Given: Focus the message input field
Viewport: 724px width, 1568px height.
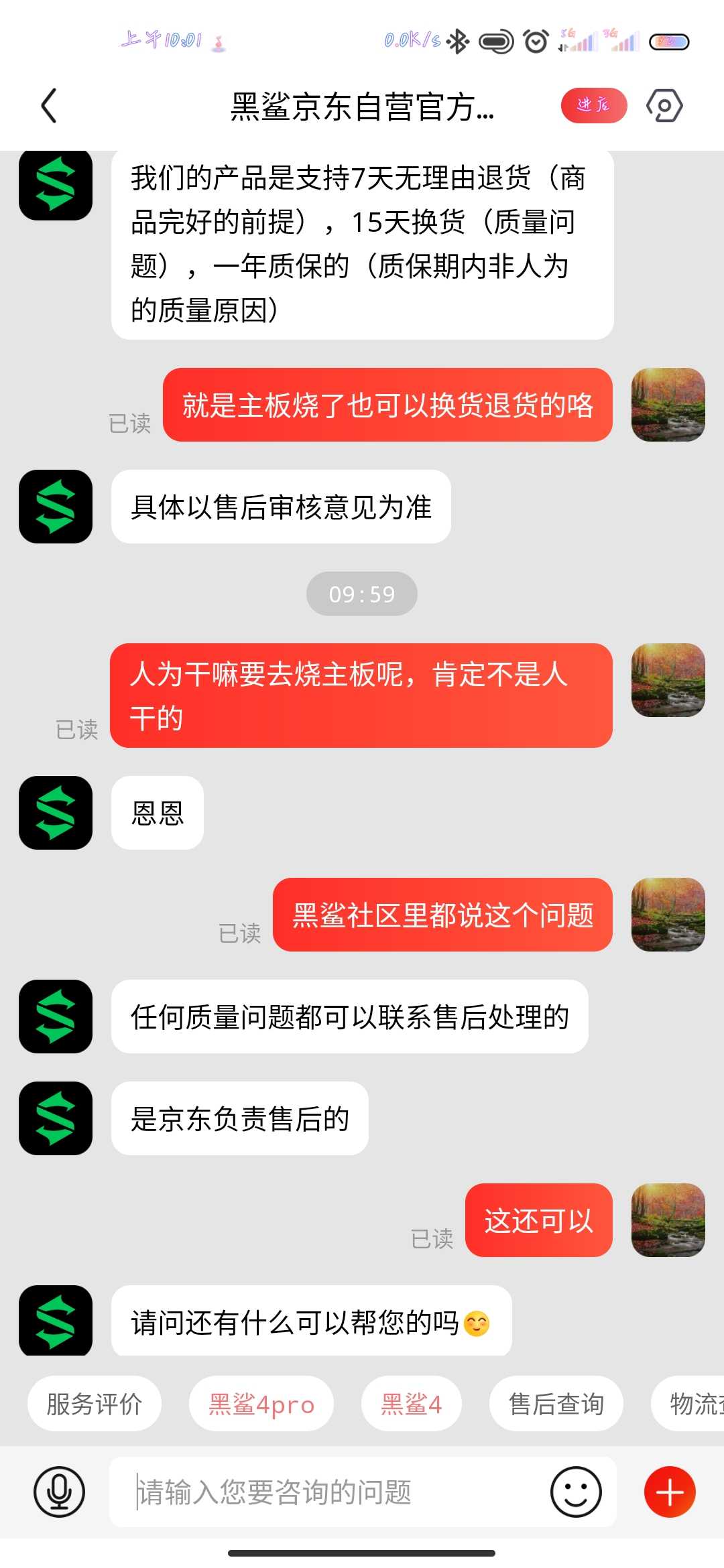Looking at the screenshot, I should (328, 1492).
